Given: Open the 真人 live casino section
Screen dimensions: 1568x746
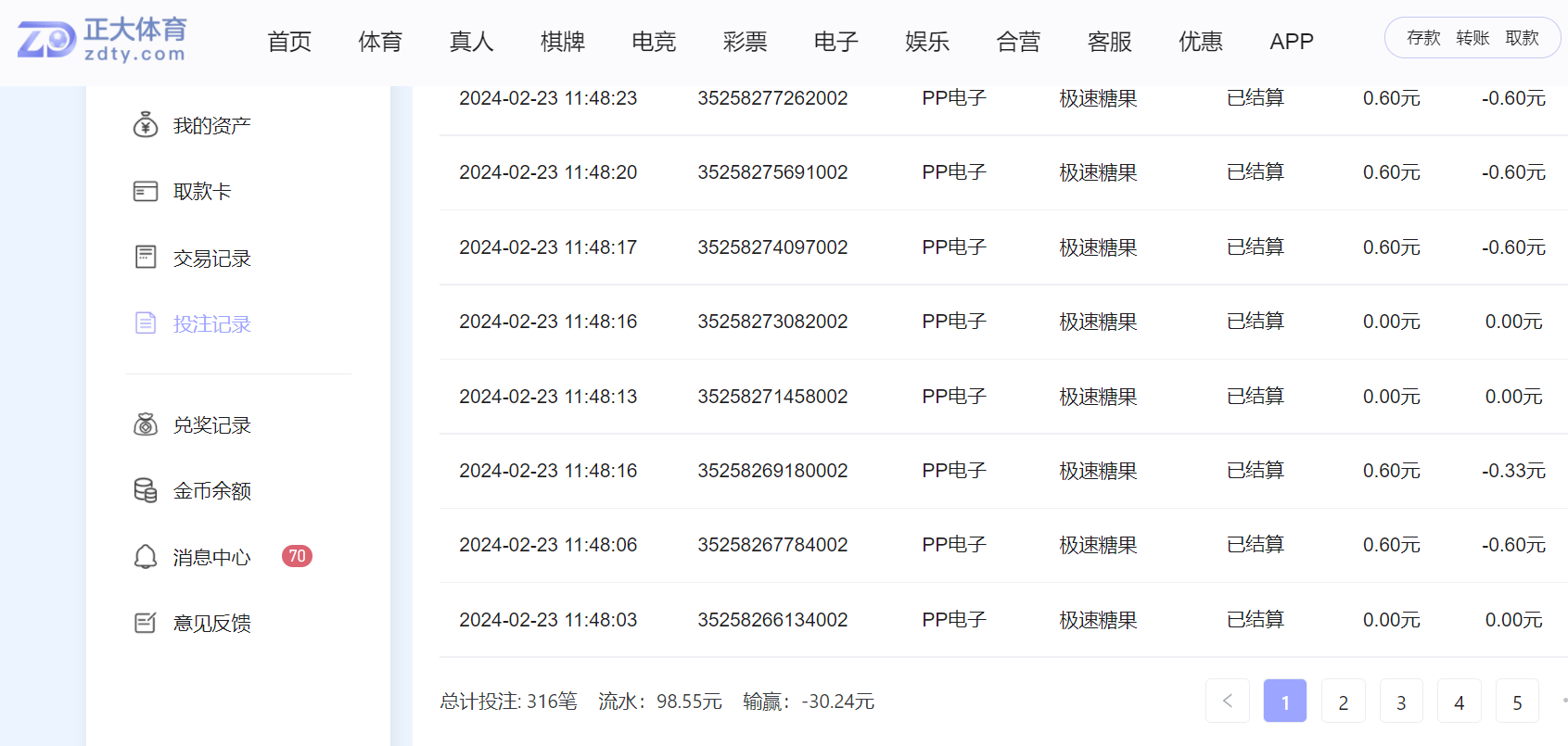Looking at the screenshot, I should 471,42.
